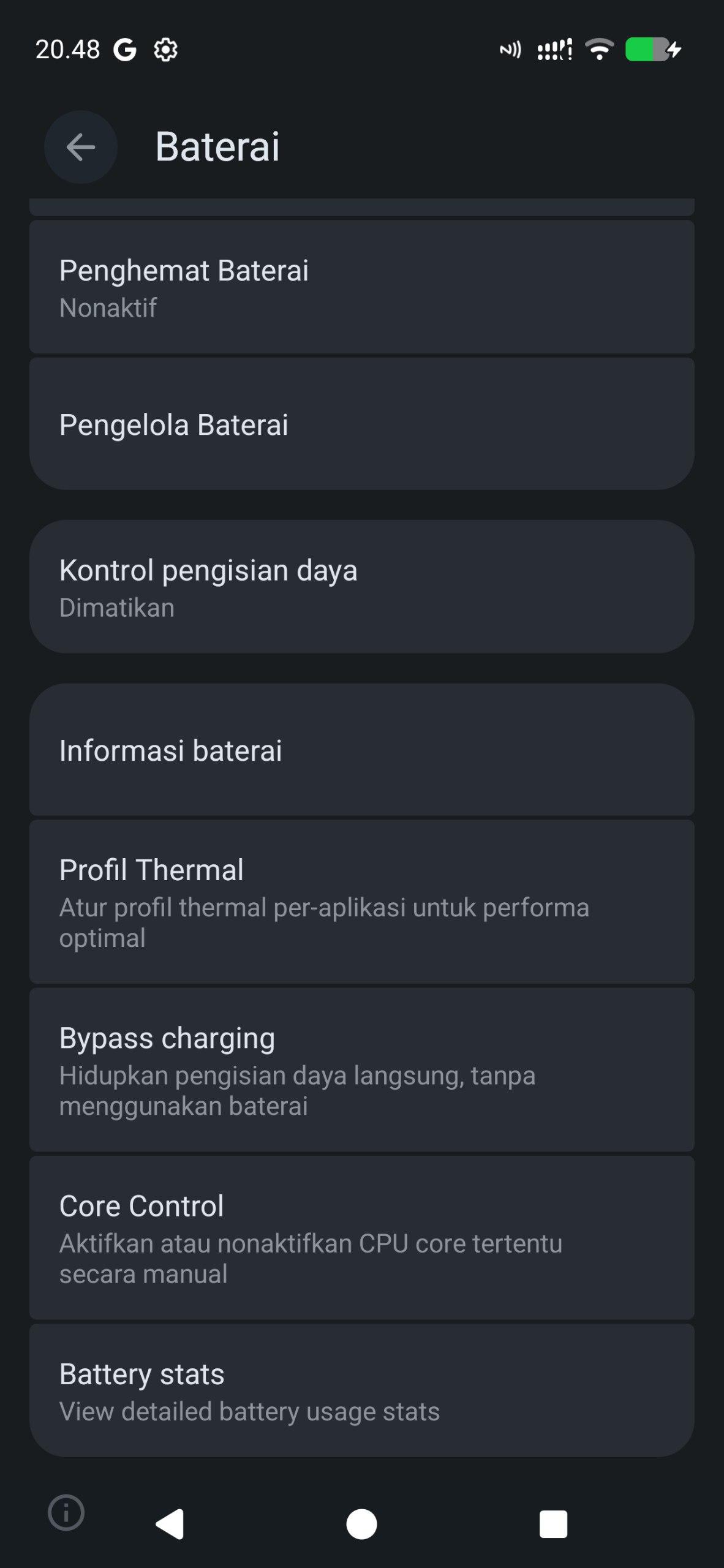
Task: Open recent apps from the navigation bar
Action: tap(553, 1524)
